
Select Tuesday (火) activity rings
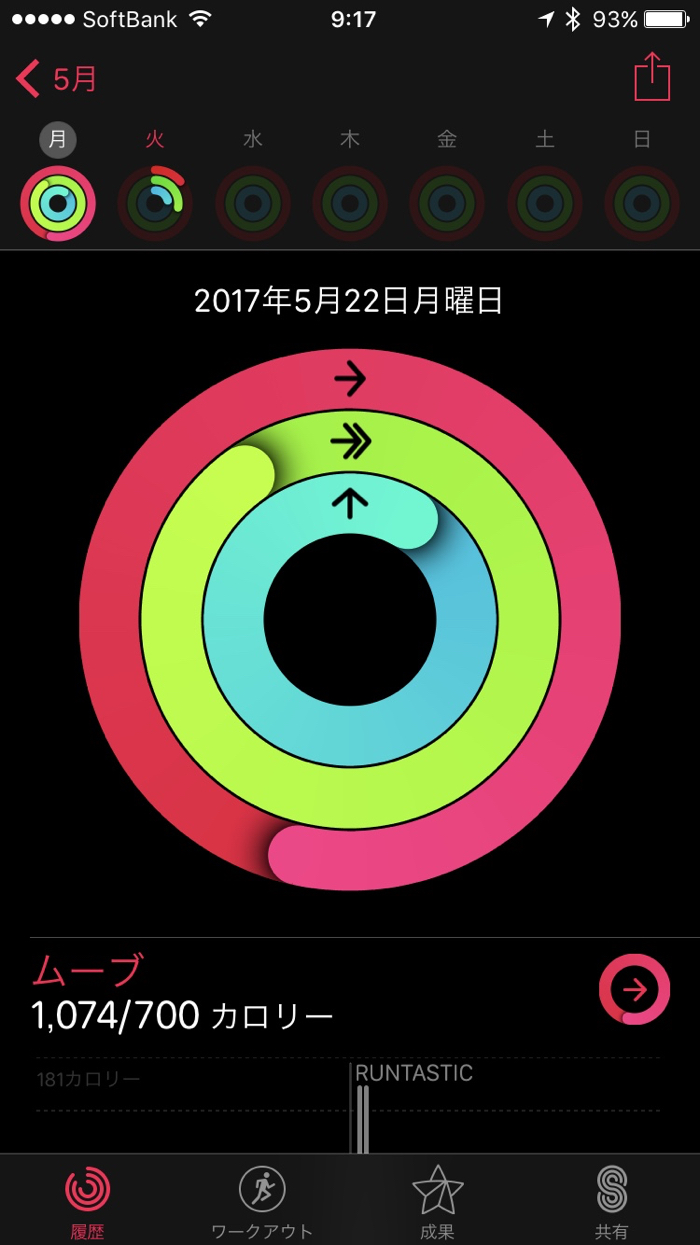(x=155, y=203)
